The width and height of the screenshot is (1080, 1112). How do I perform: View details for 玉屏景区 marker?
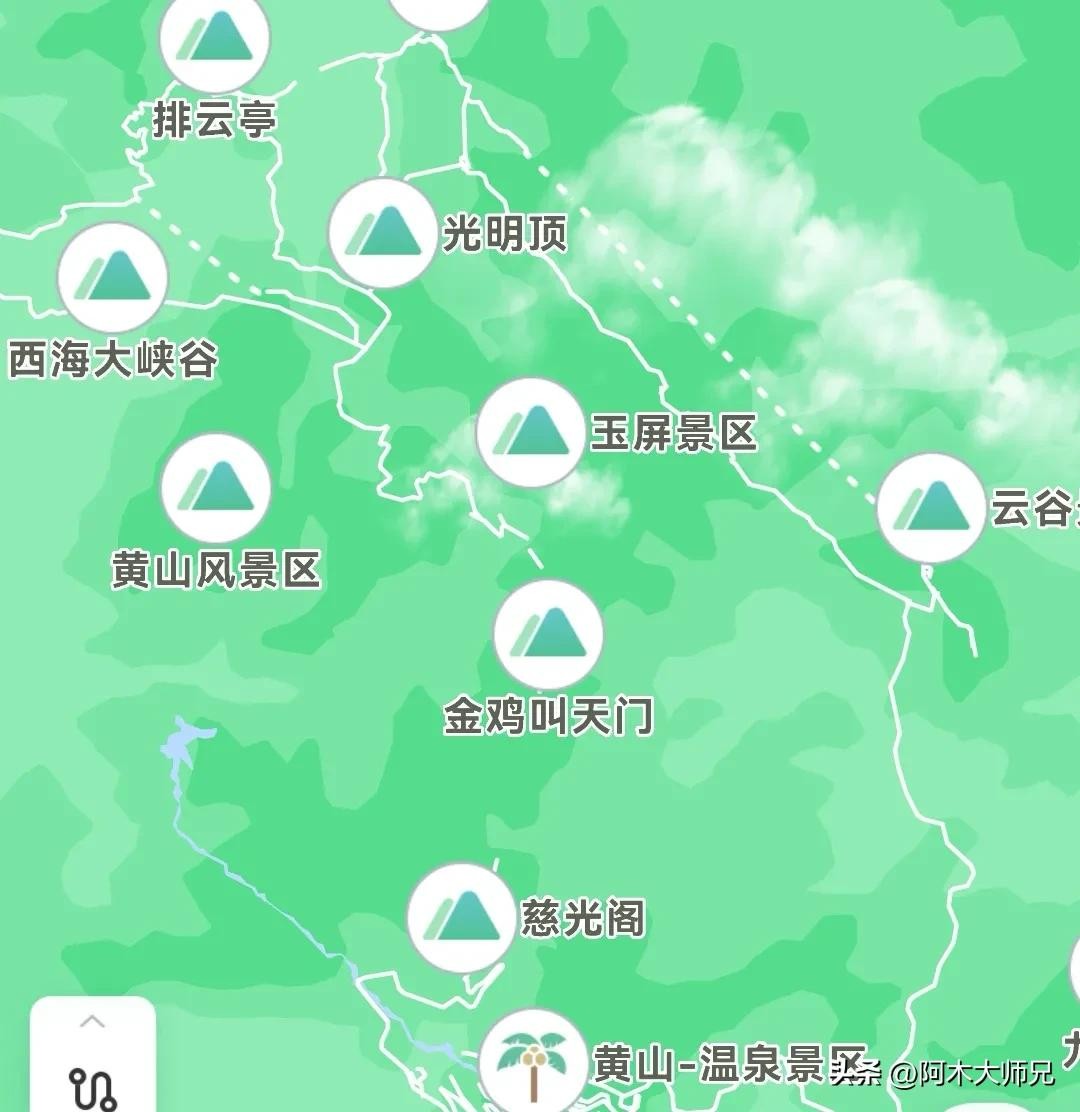pos(530,433)
